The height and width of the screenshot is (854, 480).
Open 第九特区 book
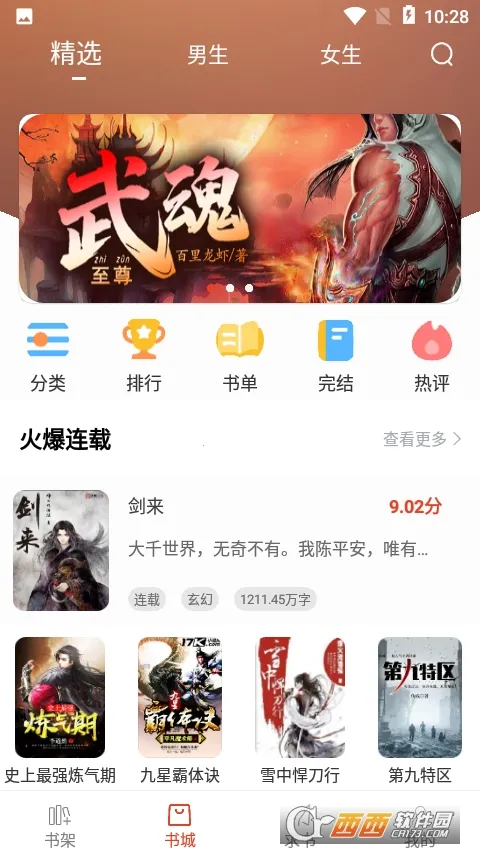[x=420, y=710]
